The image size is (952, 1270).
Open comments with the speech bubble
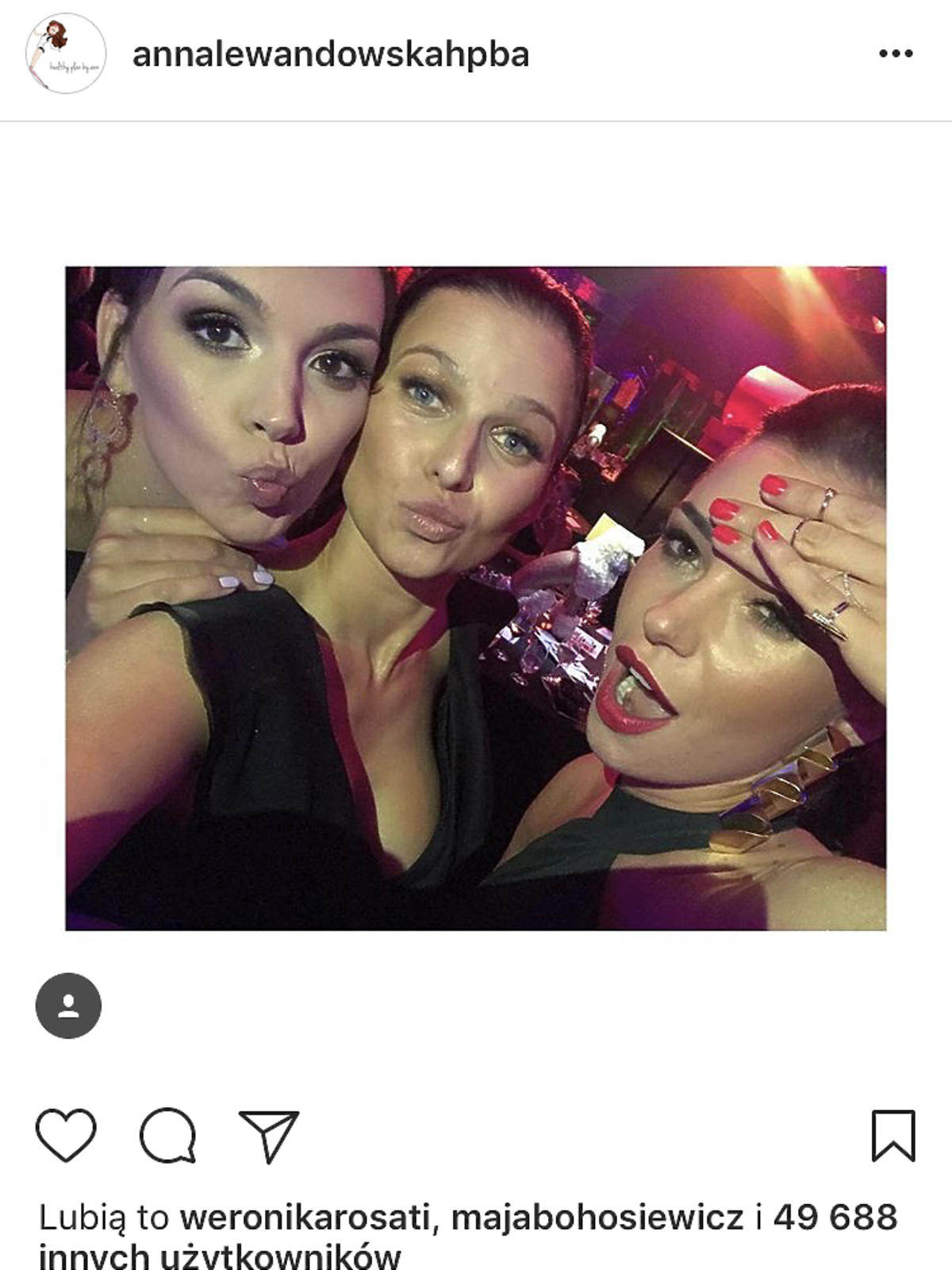click(x=167, y=1135)
